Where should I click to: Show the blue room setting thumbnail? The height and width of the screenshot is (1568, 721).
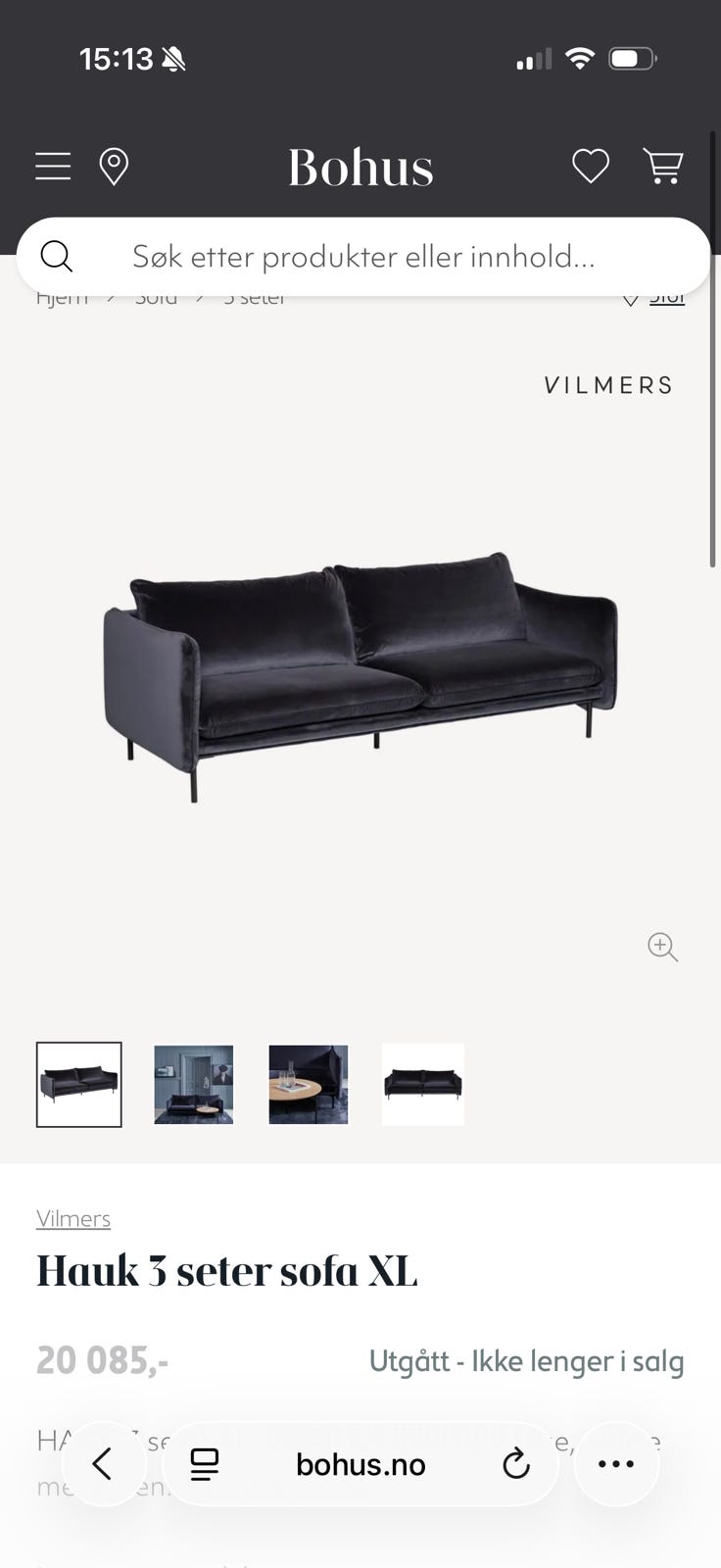194,1084
